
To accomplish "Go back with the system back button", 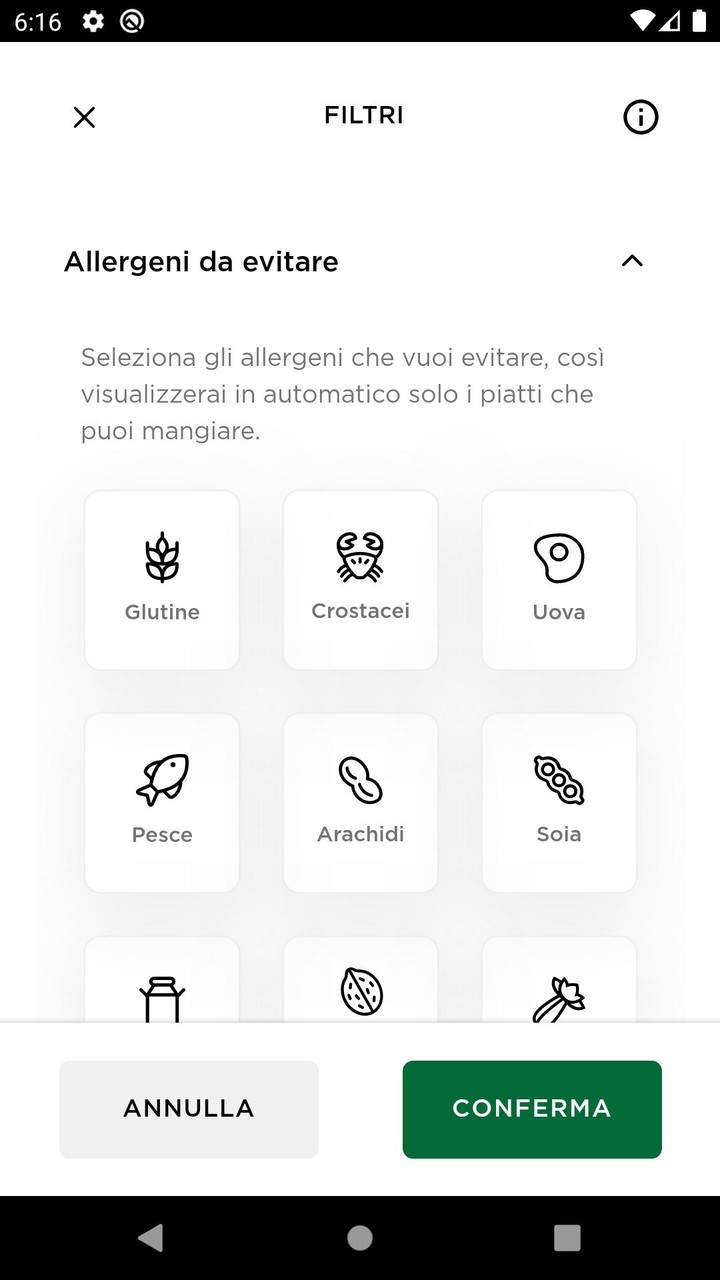I will pos(151,1238).
